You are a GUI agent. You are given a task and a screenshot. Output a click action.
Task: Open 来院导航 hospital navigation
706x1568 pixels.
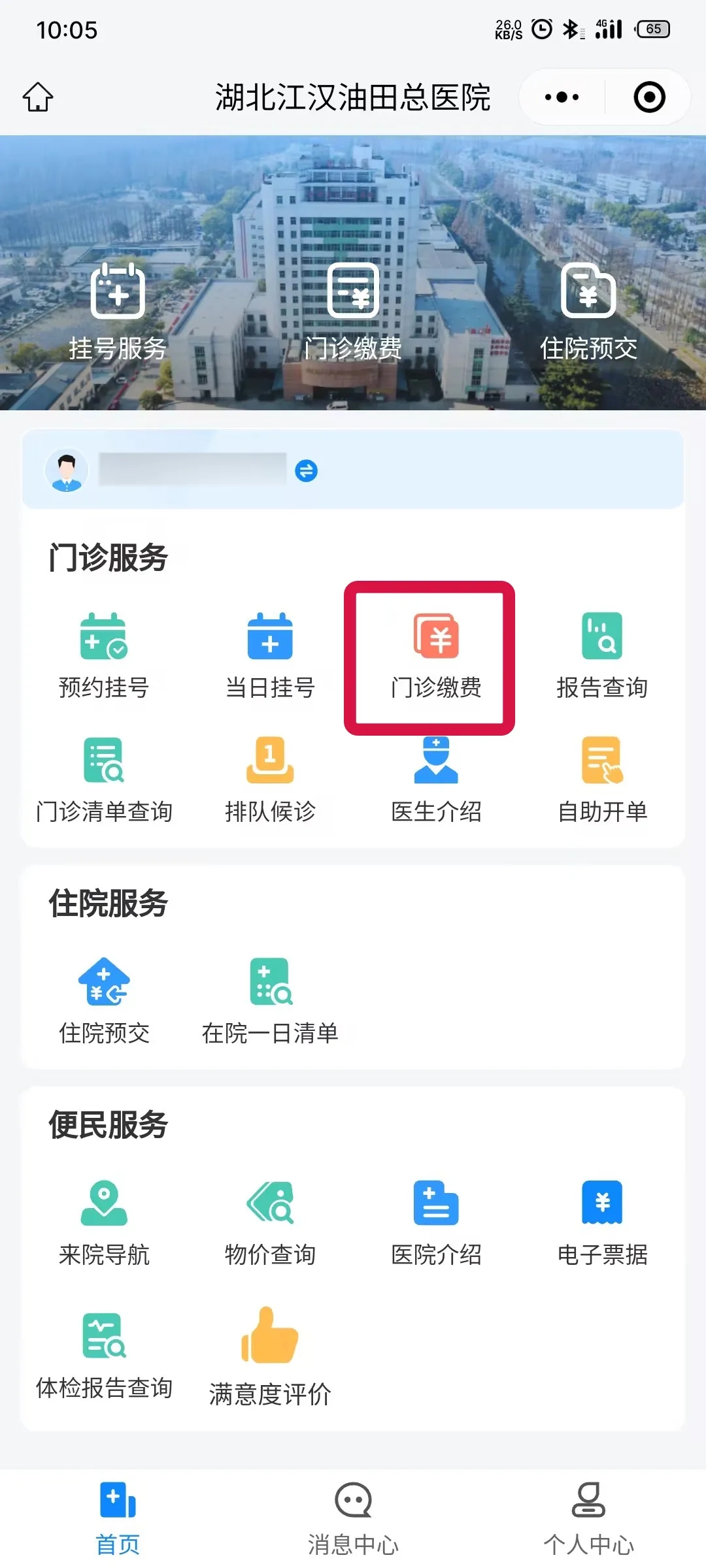pyautogui.click(x=104, y=1222)
